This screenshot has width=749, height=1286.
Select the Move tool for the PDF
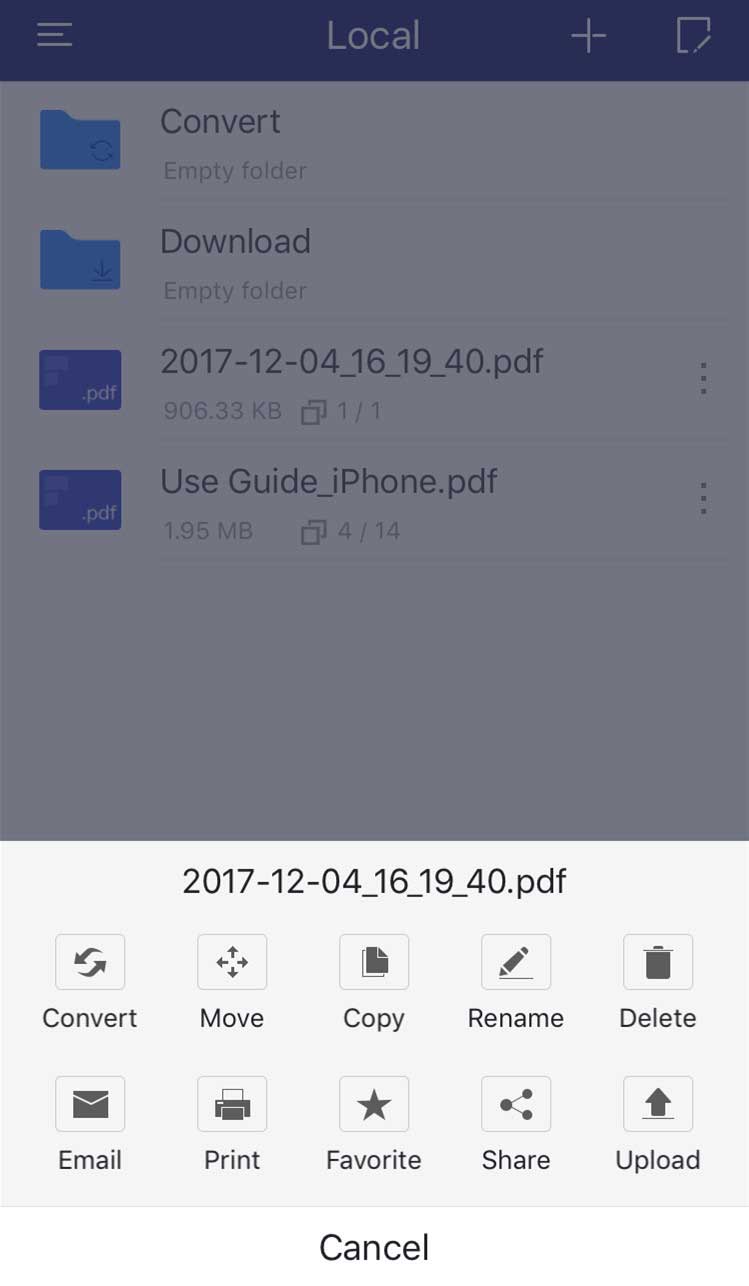(x=231, y=962)
